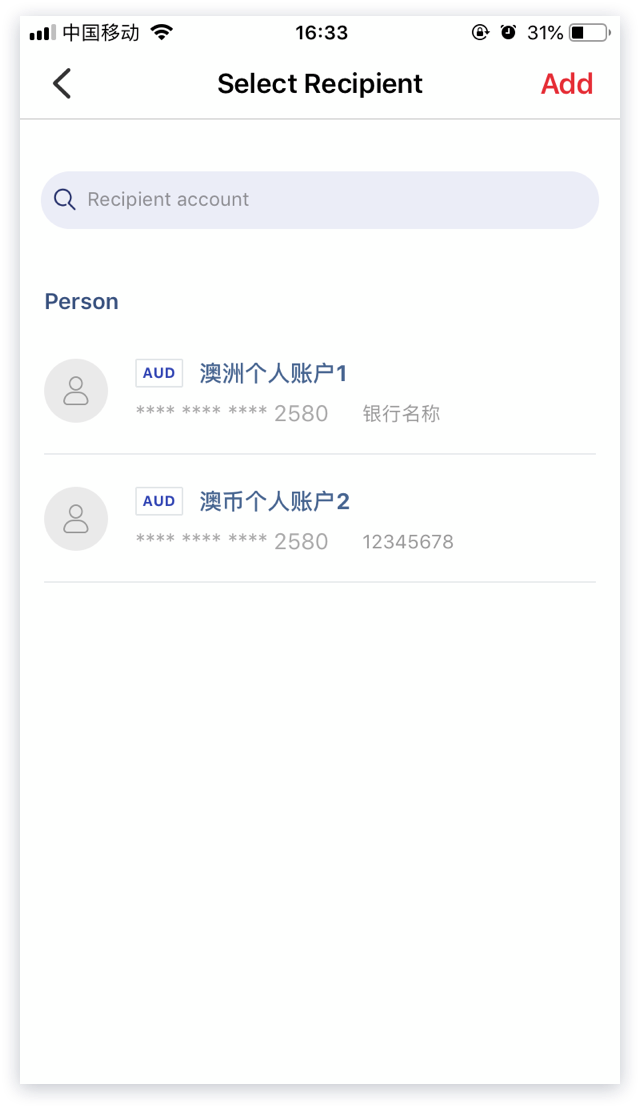Select recipient 澳洲个人账户1
The height and width of the screenshot is (1108, 640).
tap(320, 390)
